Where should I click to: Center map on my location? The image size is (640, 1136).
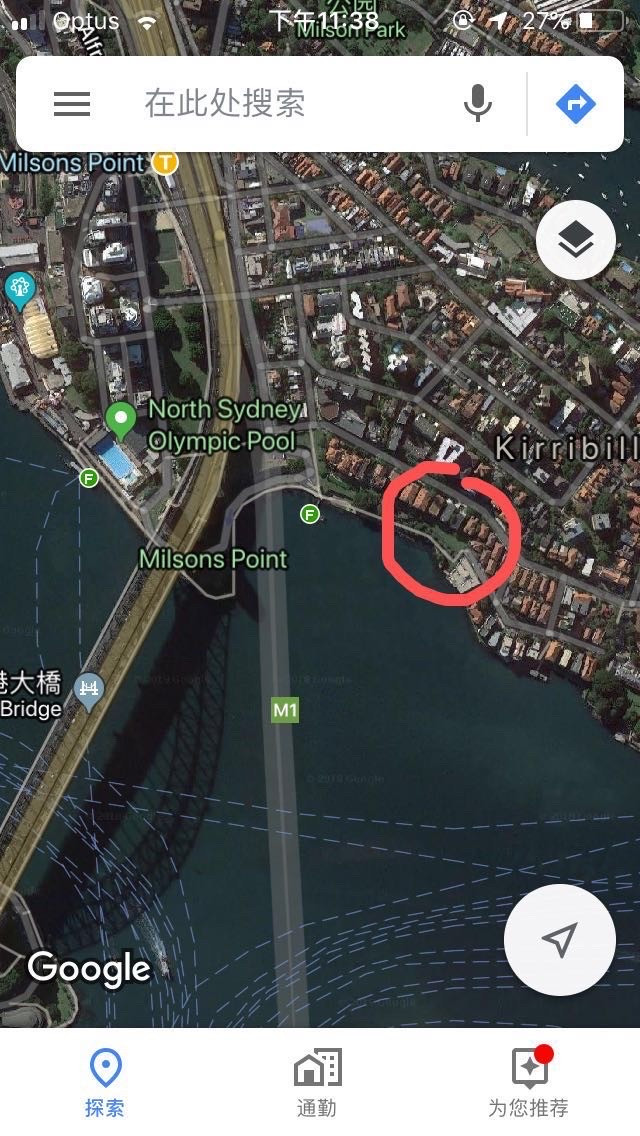[560, 940]
